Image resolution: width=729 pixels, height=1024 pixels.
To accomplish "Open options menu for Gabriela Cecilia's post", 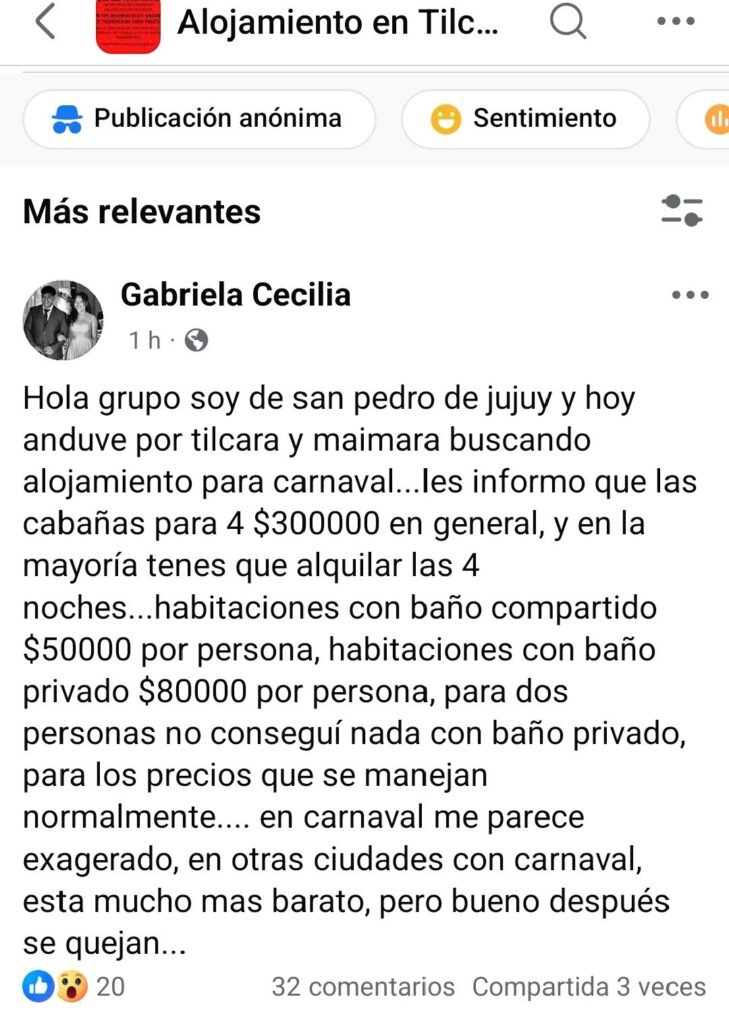I will click(689, 295).
